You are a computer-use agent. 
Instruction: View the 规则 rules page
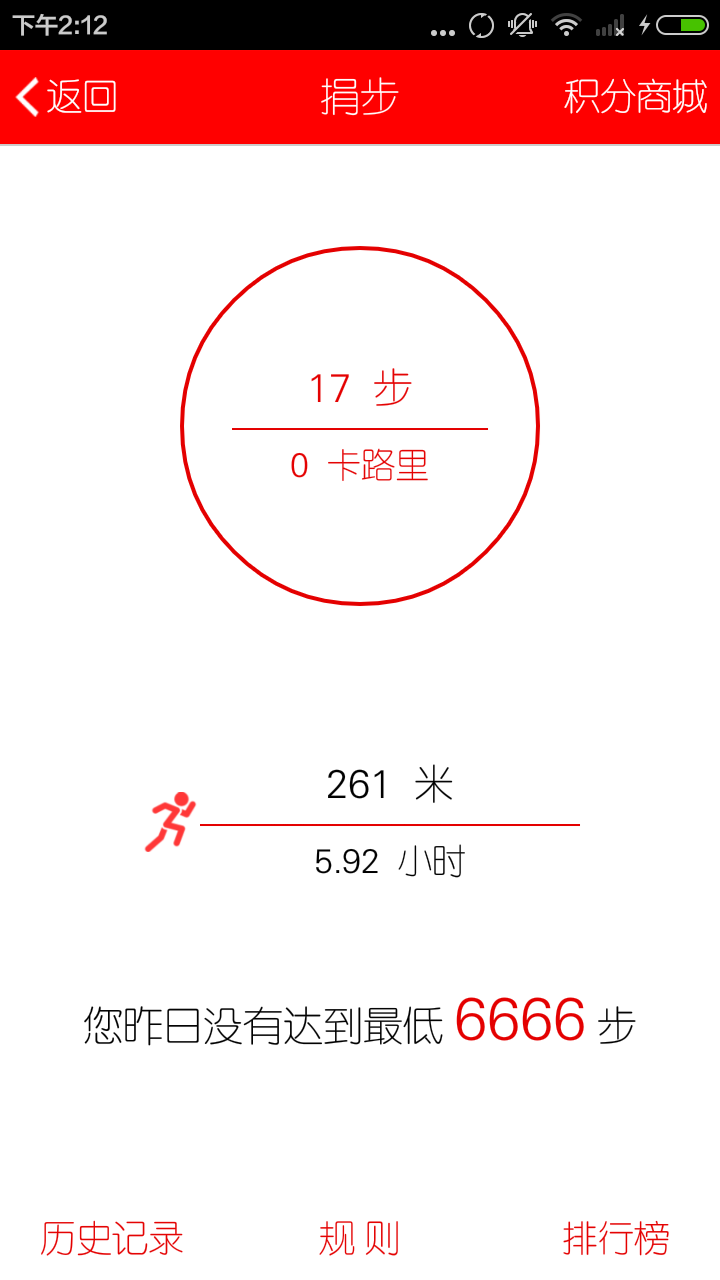[x=359, y=1238]
